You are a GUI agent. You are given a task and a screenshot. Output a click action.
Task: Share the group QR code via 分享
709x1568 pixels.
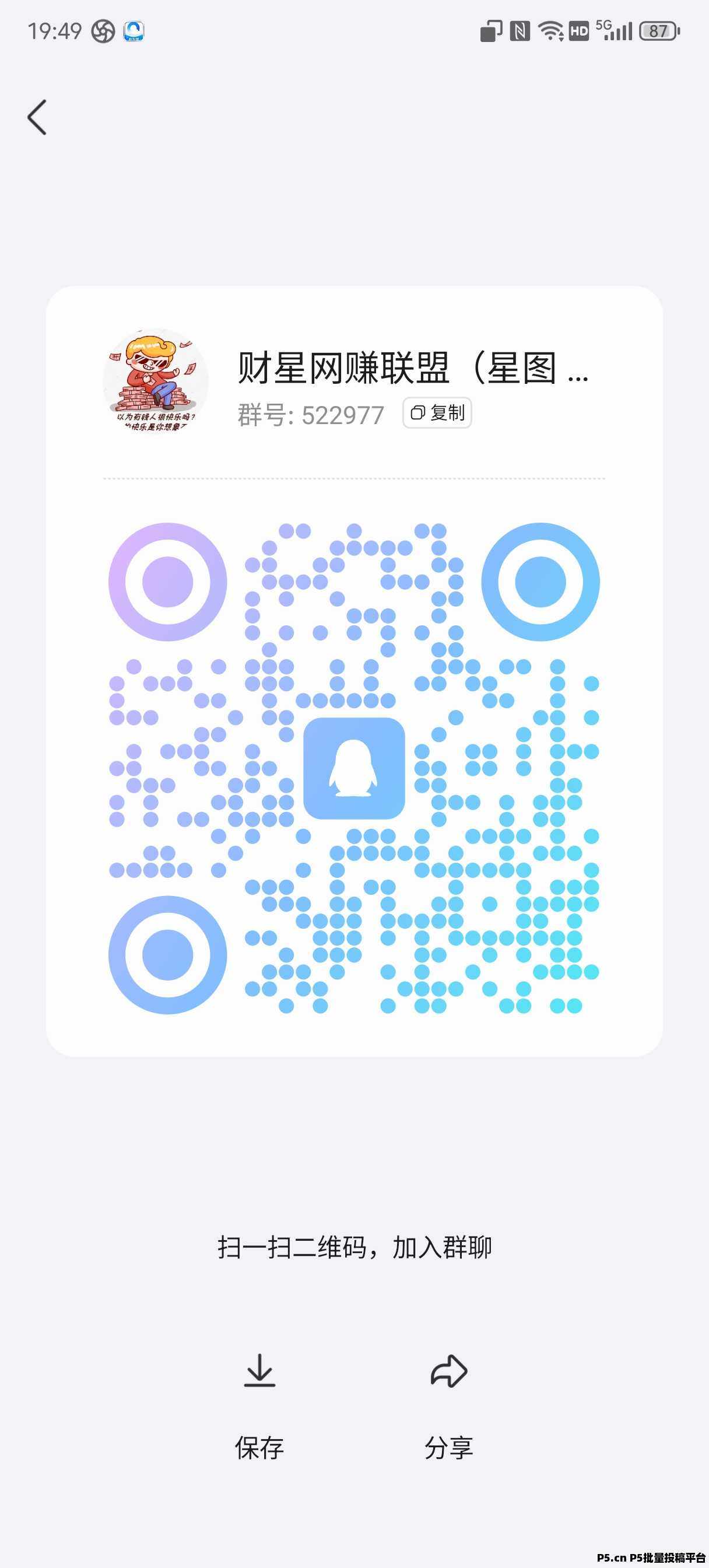(448, 1406)
